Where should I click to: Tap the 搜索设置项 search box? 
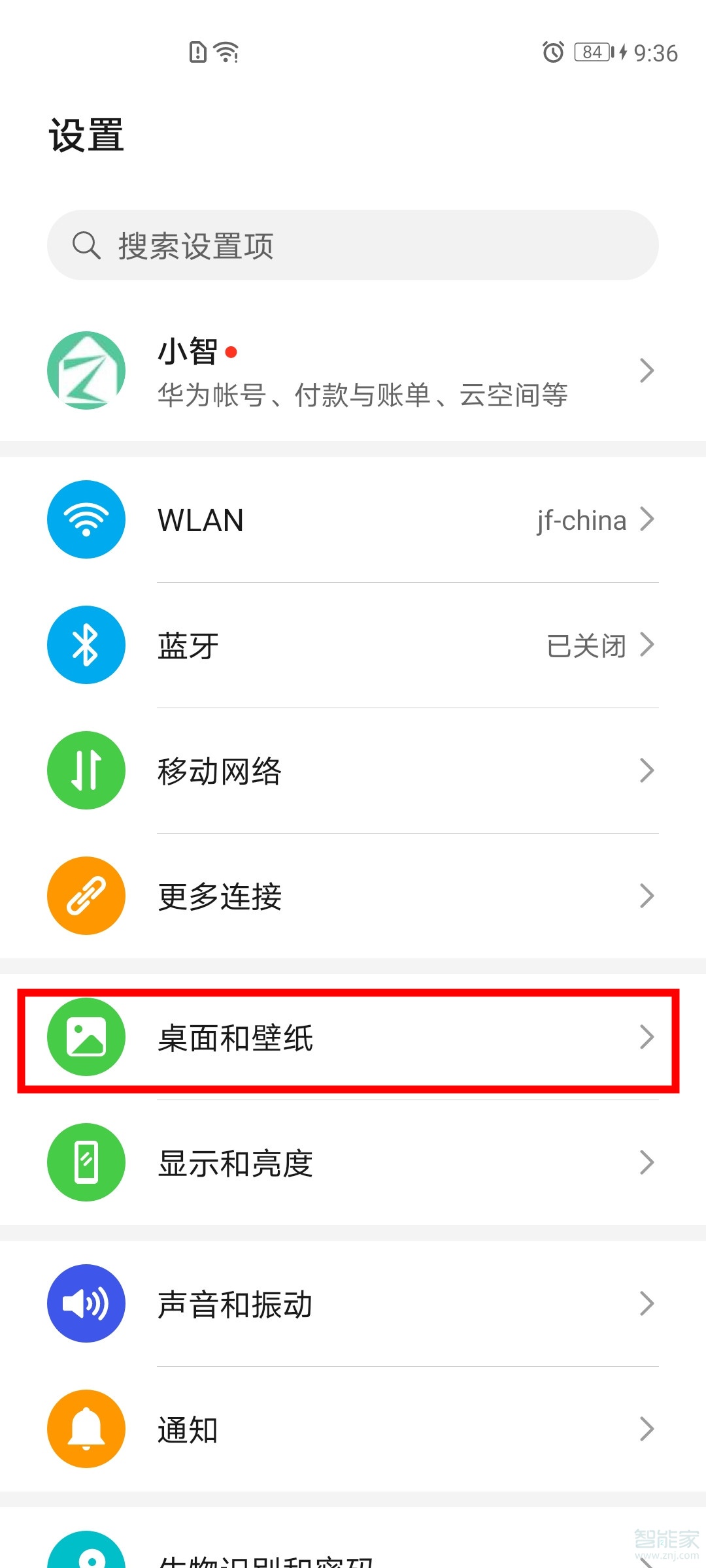pos(353,245)
